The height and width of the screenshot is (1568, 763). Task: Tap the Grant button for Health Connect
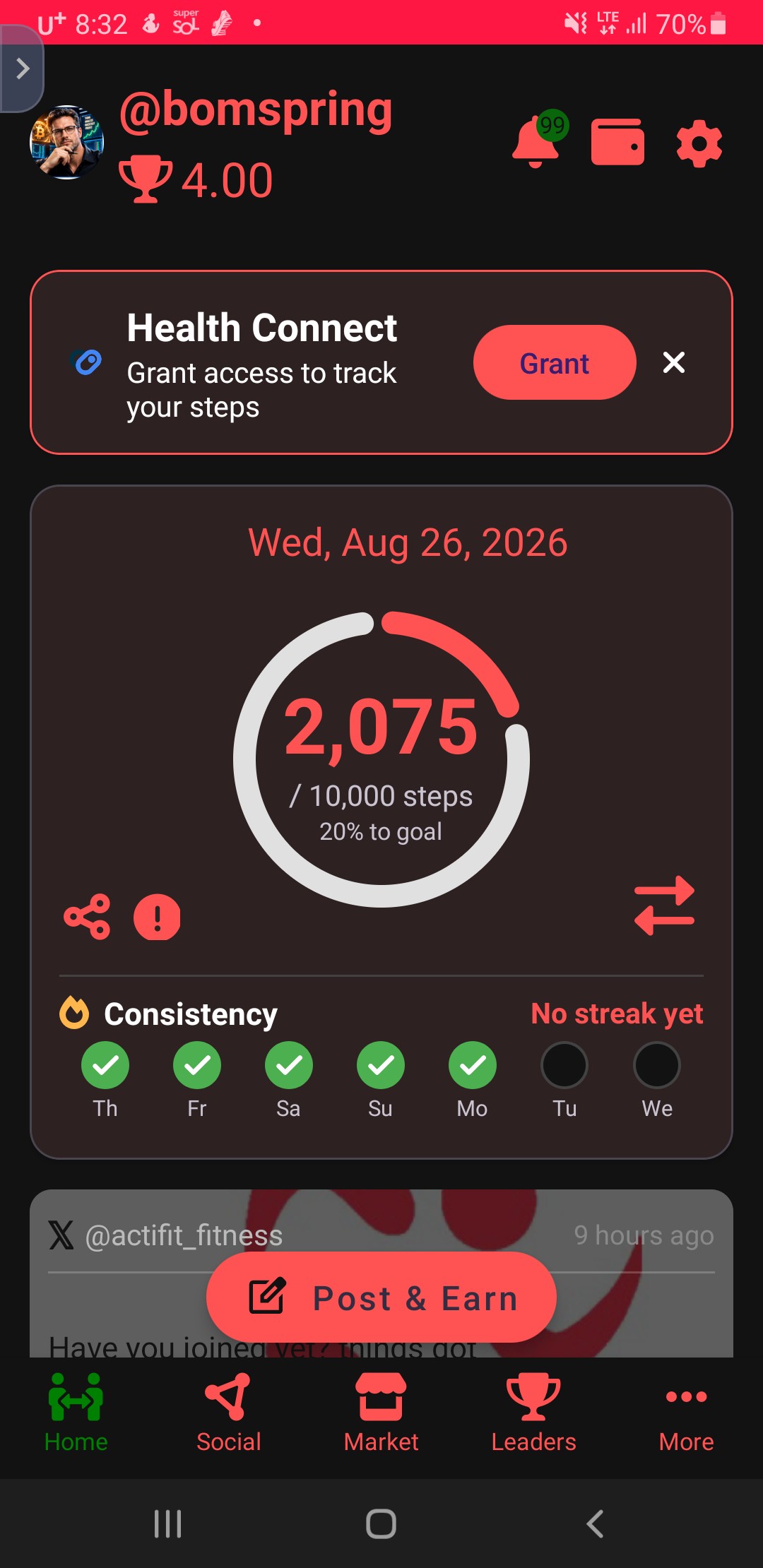click(x=555, y=362)
